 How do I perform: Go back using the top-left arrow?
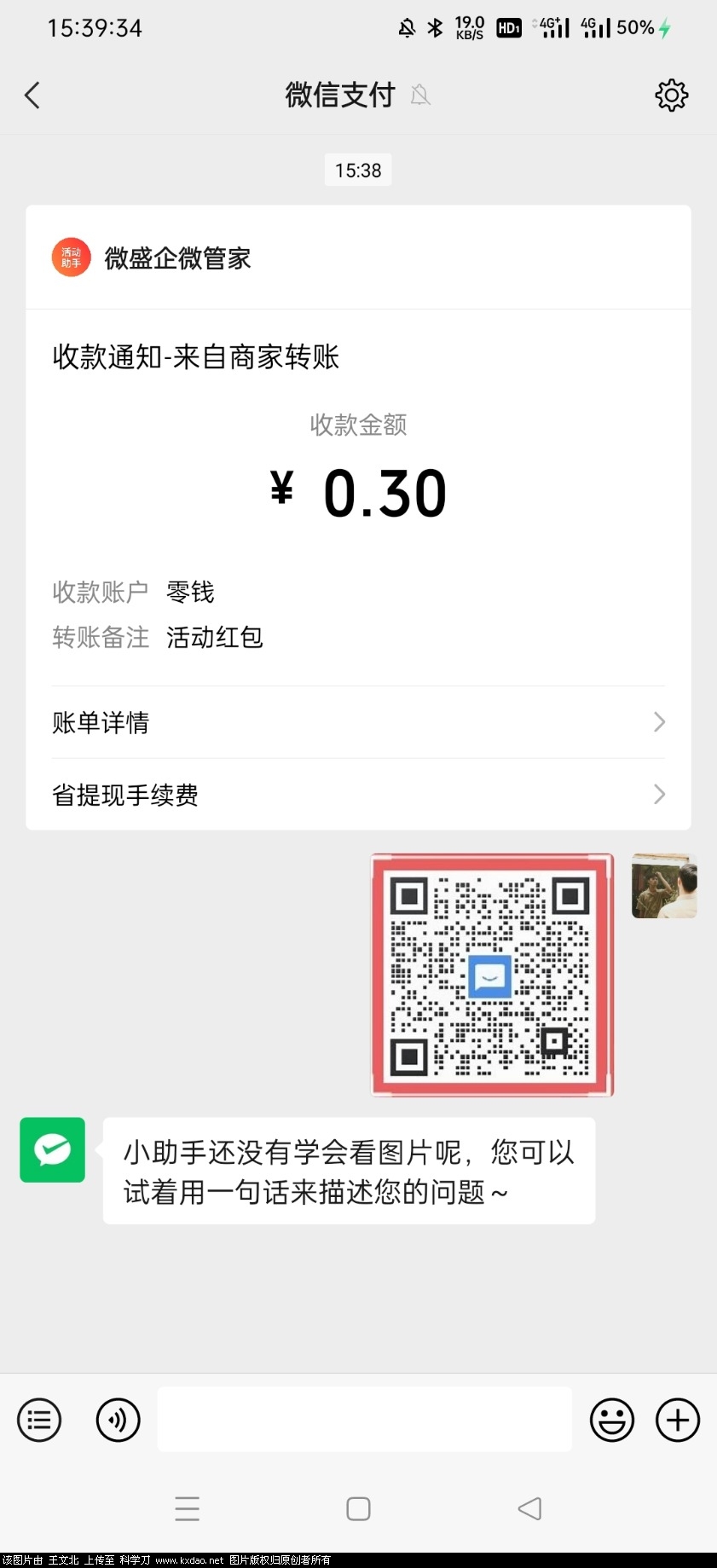(x=32, y=95)
